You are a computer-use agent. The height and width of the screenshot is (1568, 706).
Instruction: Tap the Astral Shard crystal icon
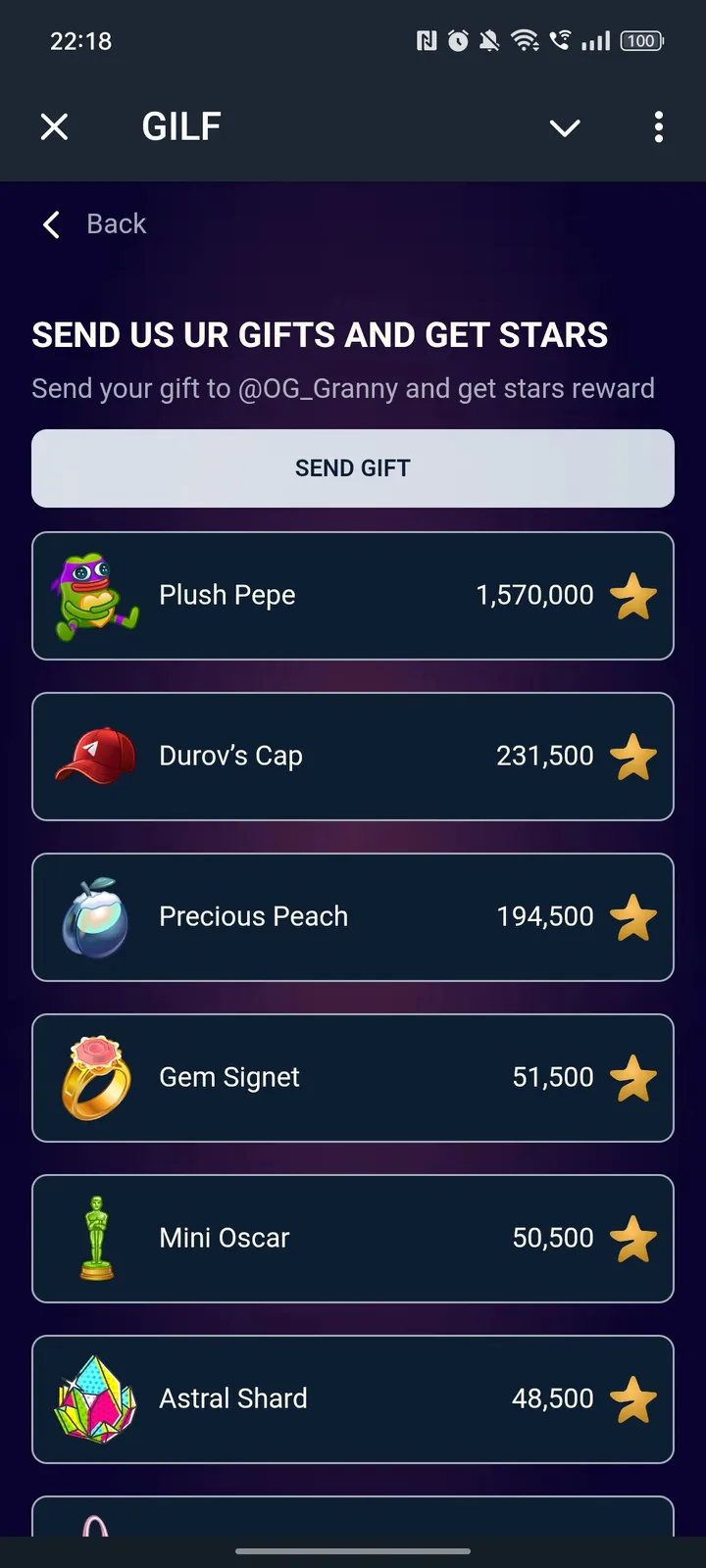95,1399
